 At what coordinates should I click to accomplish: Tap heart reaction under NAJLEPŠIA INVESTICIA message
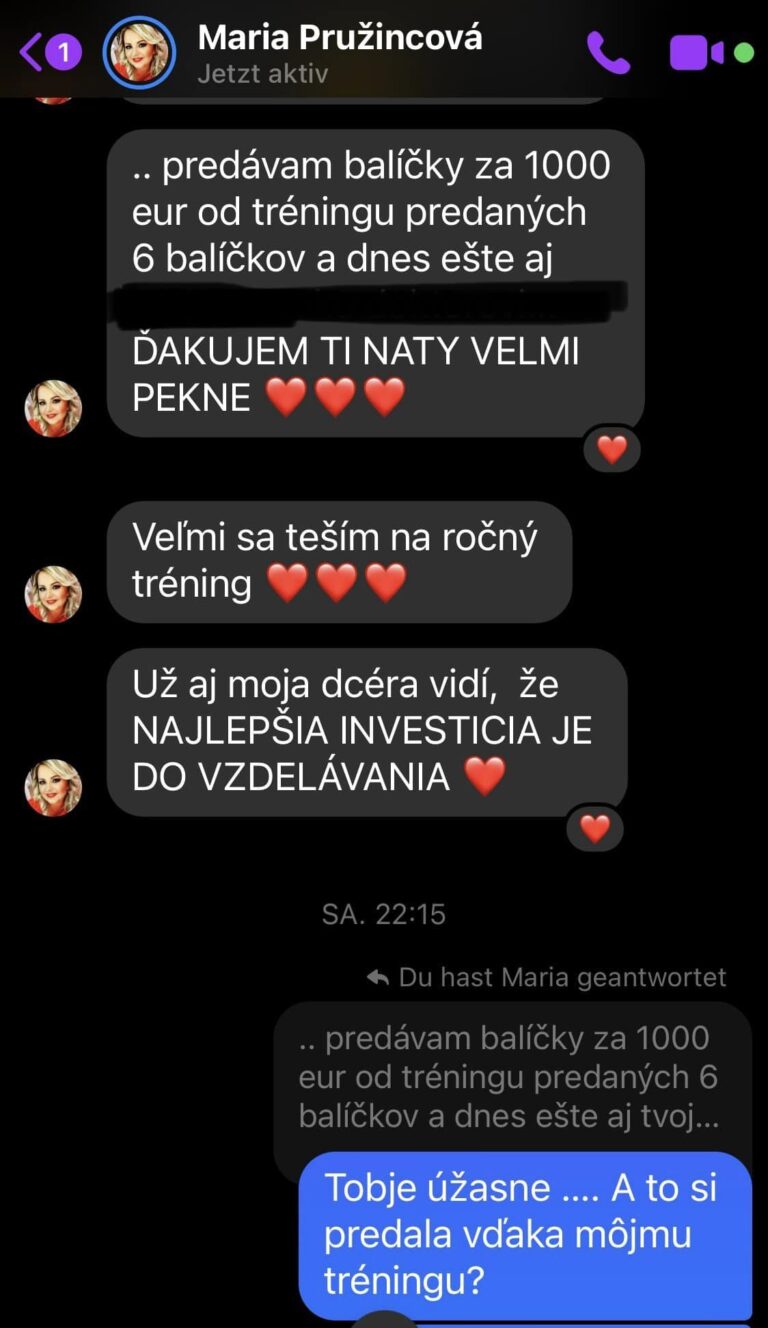[595, 828]
